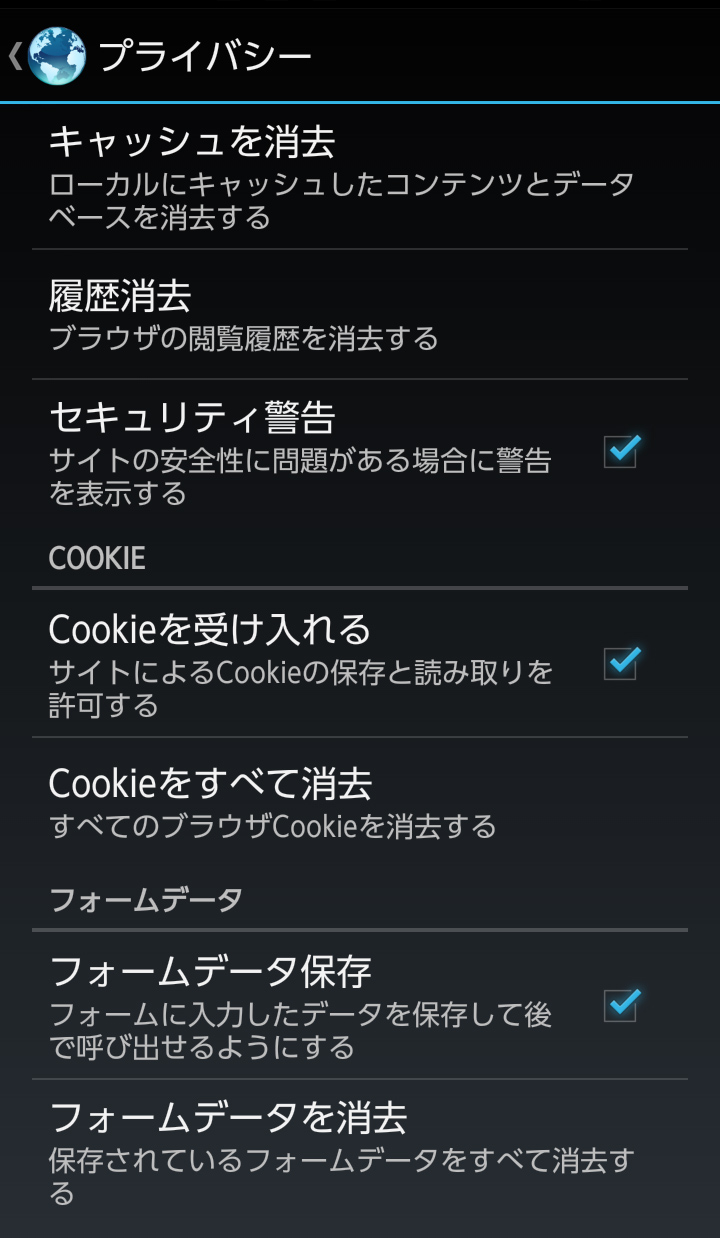
Task: Open キャッシュを消去 to clear cache
Action: (x=340, y=176)
